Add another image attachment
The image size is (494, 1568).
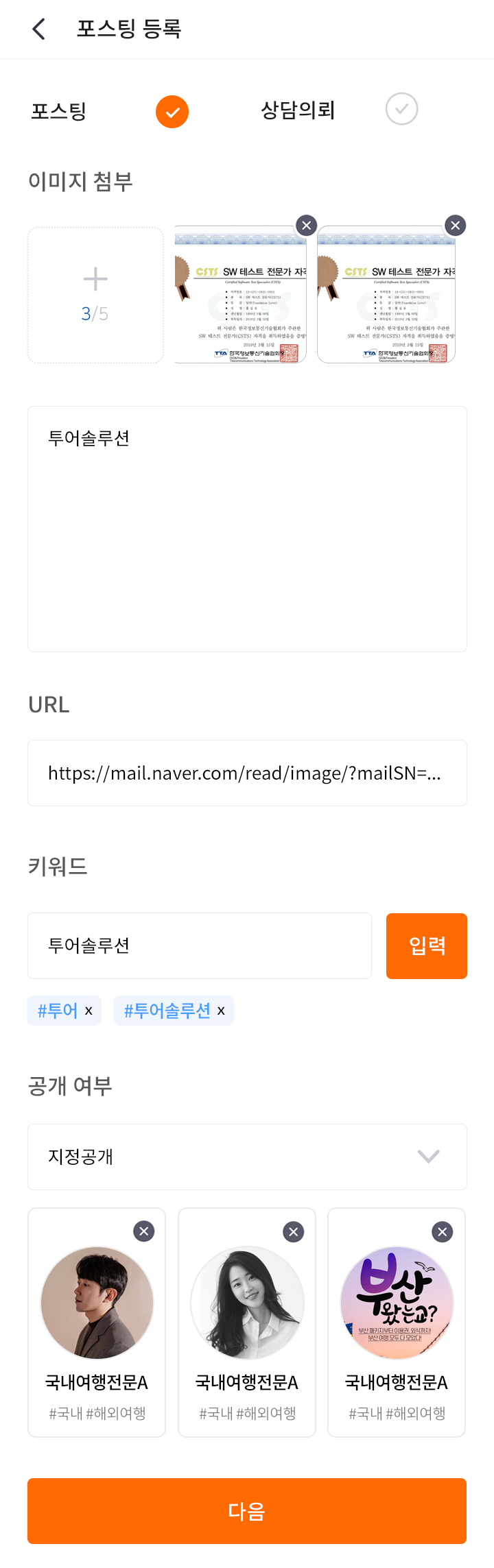95,295
